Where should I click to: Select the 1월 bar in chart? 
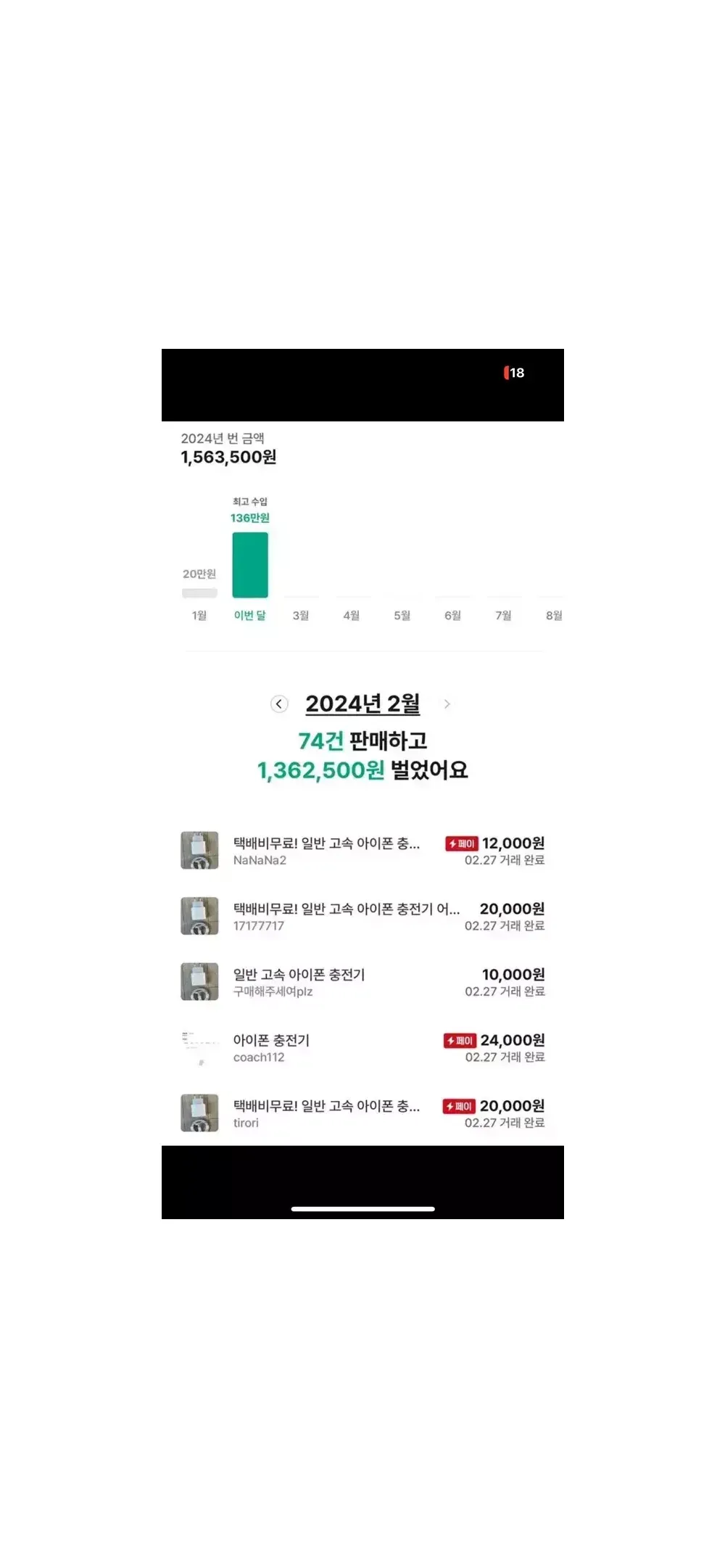click(199, 593)
